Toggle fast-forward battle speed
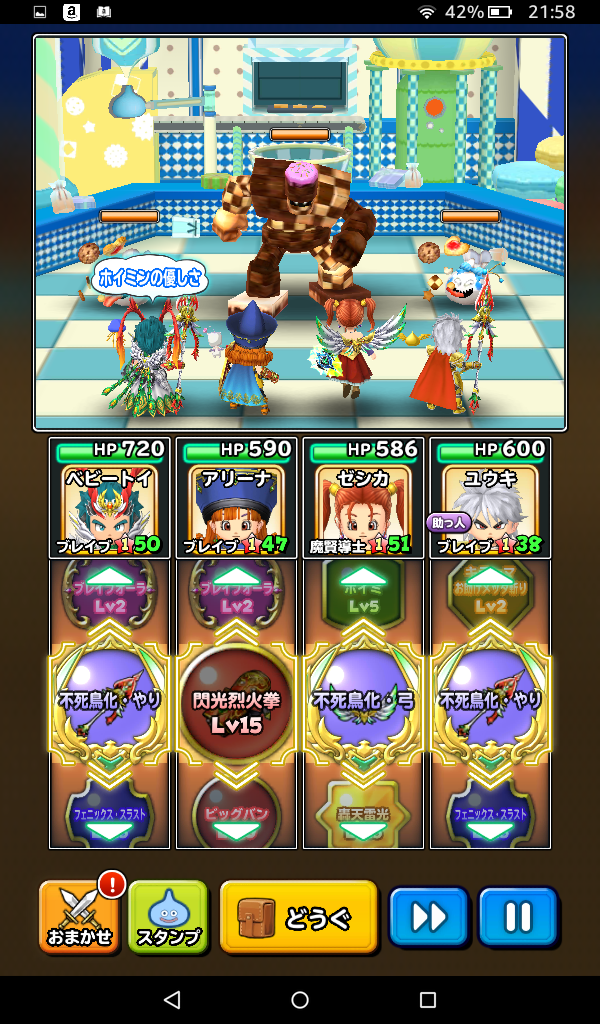This screenshot has height=1024, width=600. coord(429,917)
